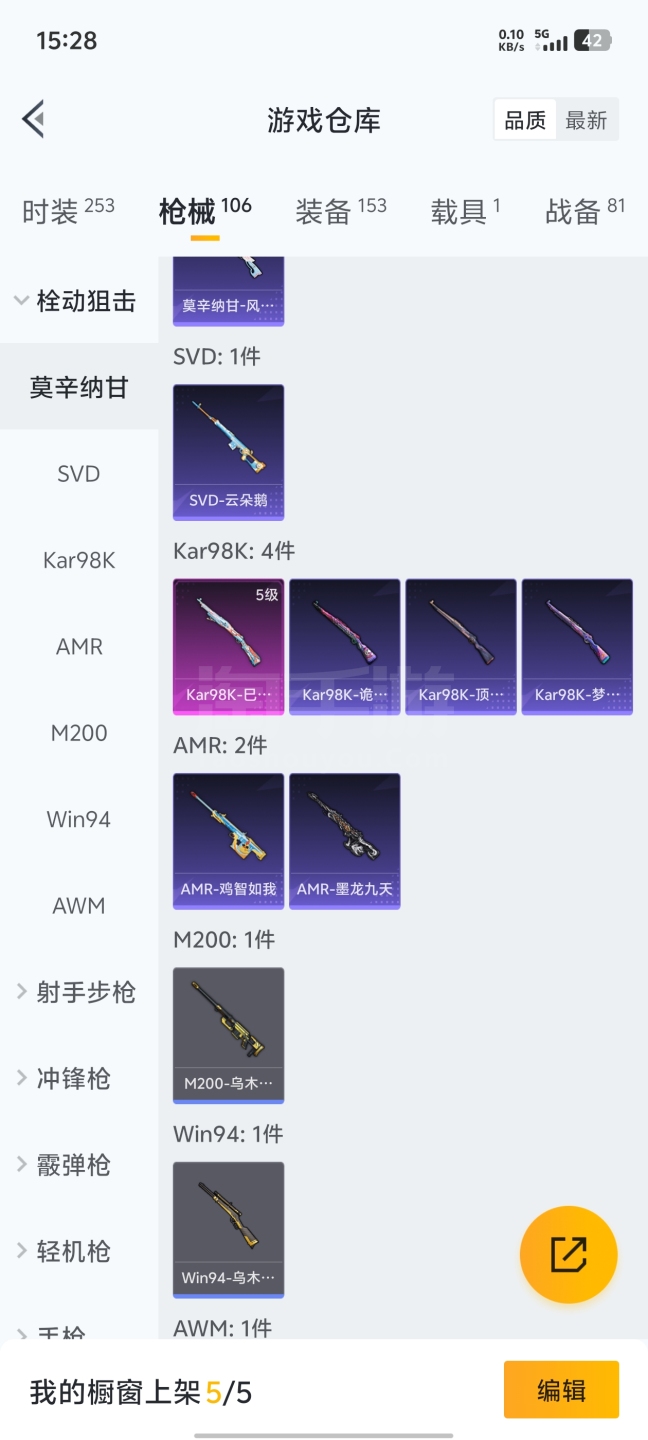648x1440 pixels.
Task: Select AWM in the sidebar
Action: pos(79,906)
